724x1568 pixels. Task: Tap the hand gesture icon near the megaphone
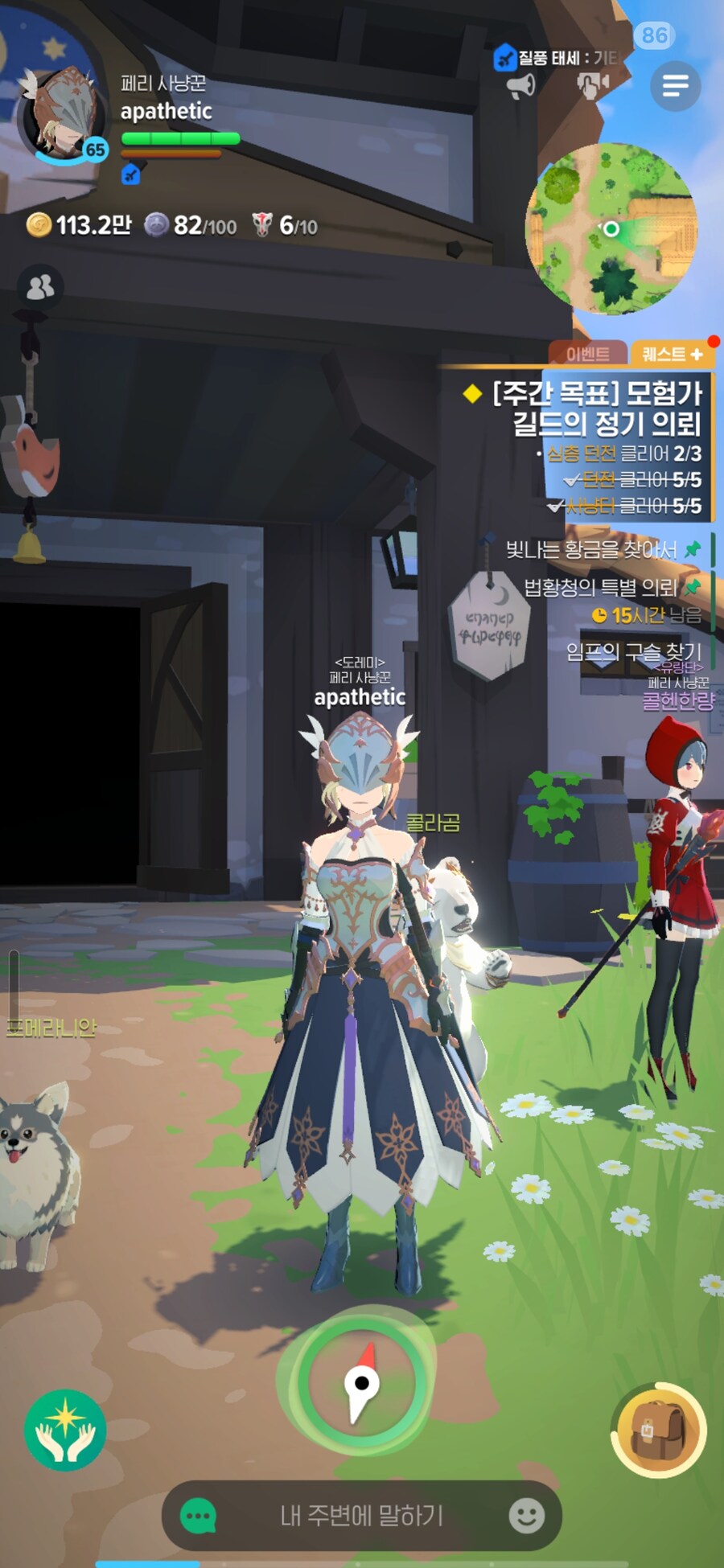tap(594, 85)
